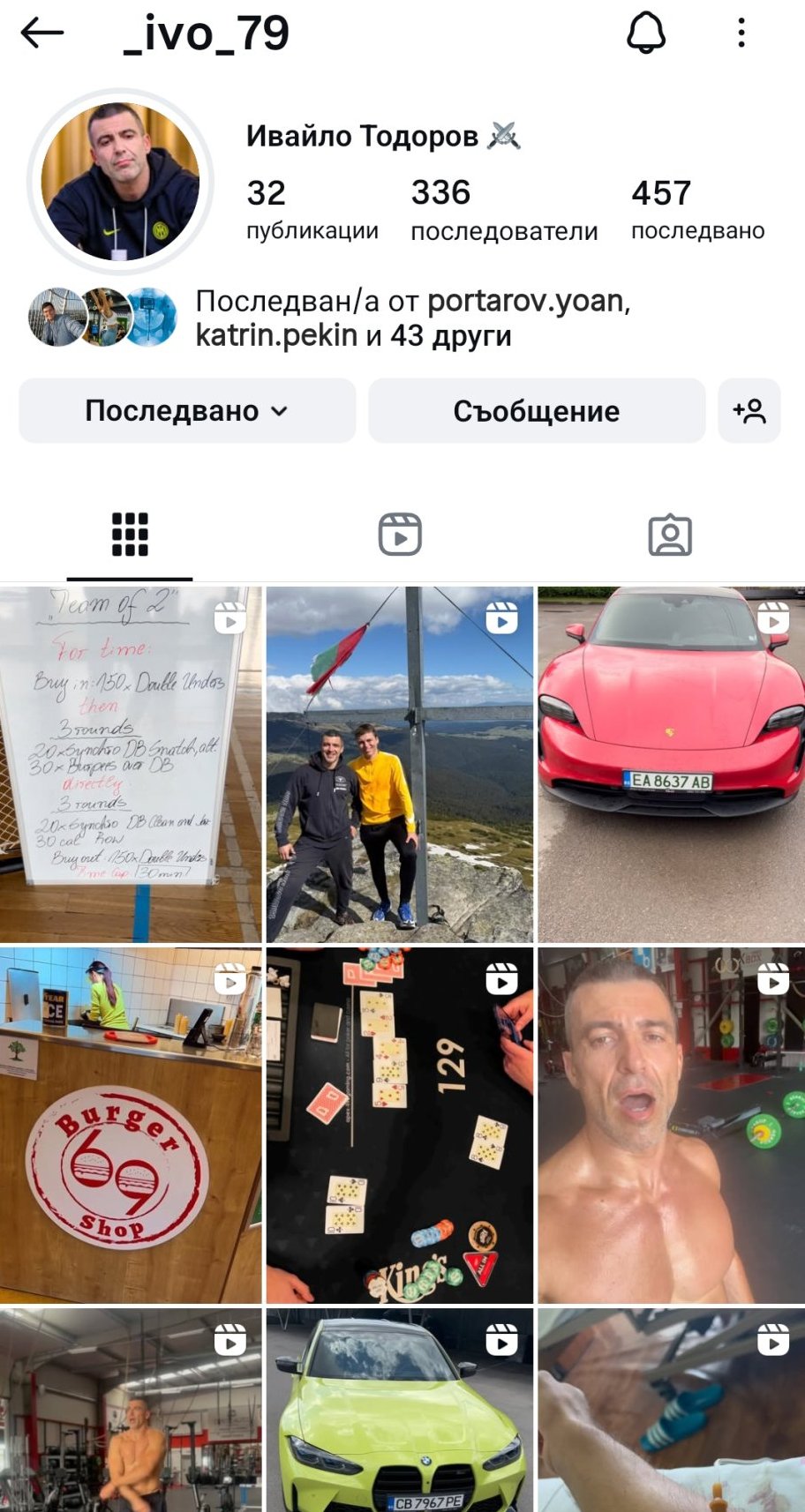Tap the Съобщение button

(x=536, y=411)
